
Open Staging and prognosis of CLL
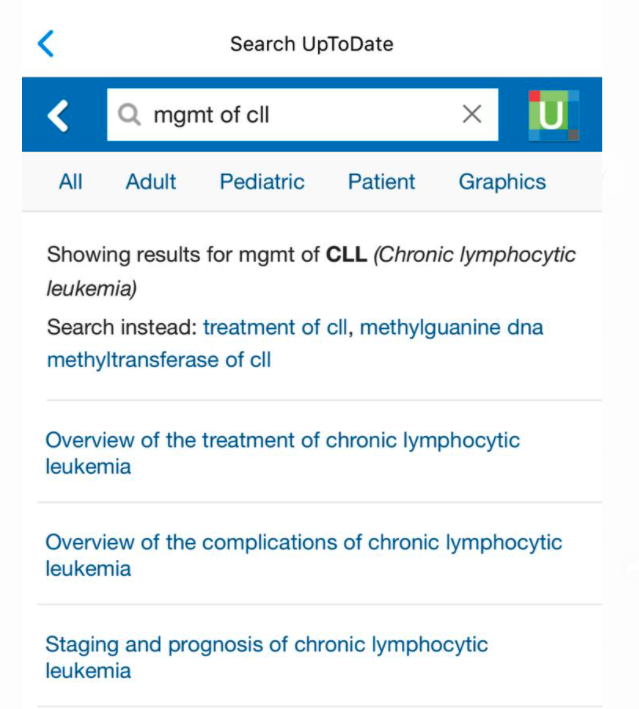click(x=266, y=656)
